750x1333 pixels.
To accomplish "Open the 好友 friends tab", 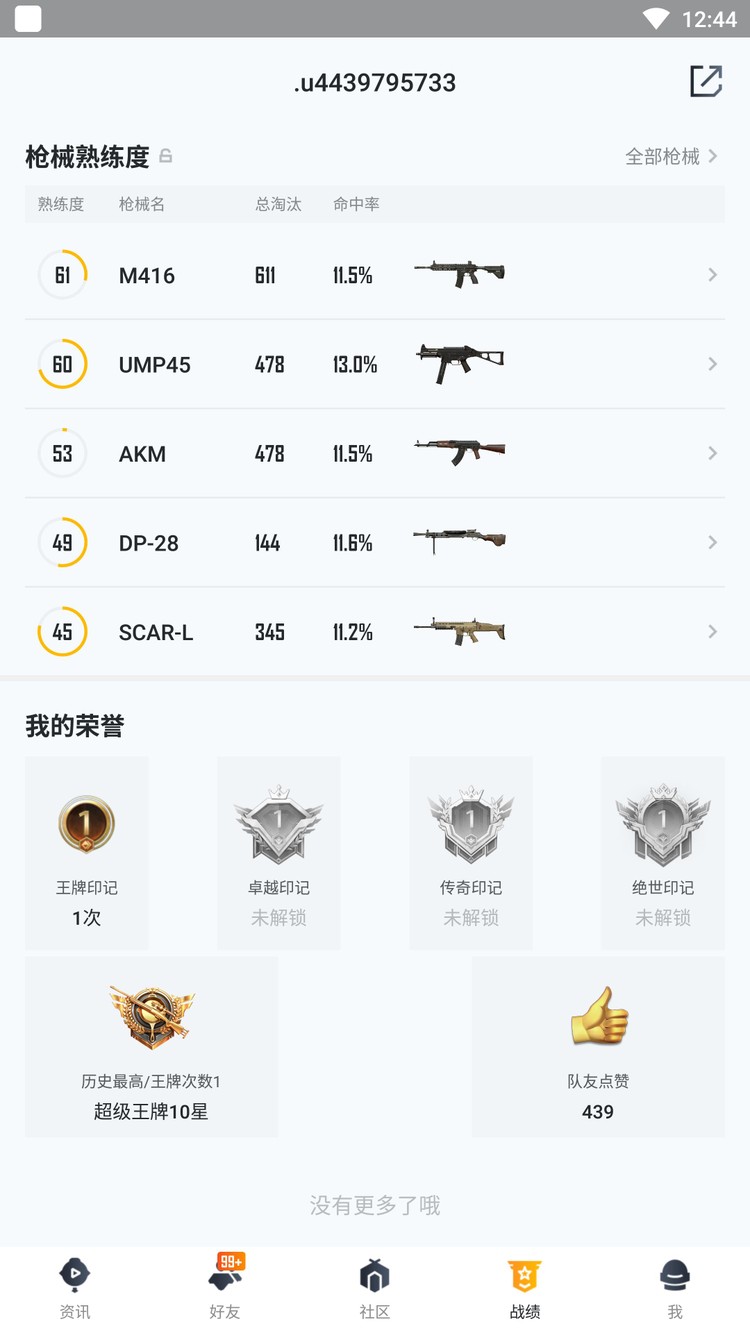I will click(225, 1289).
